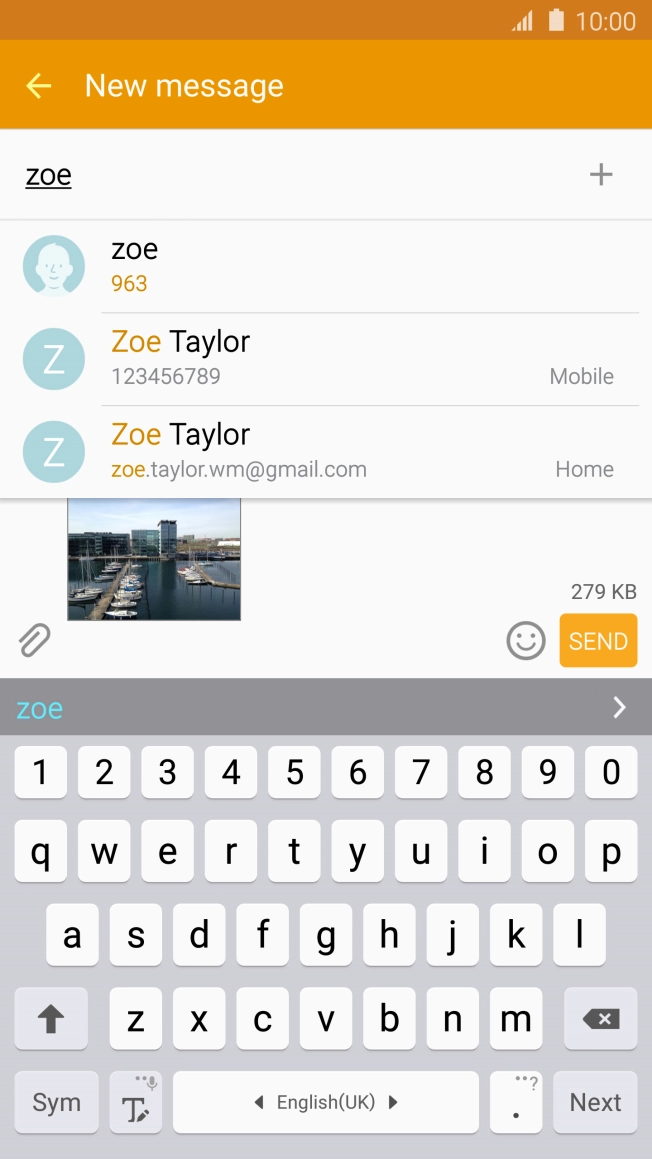This screenshot has width=652, height=1159.
Task: Tap the handwriting voice input key
Action: pyautogui.click(x=135, y=1102)
